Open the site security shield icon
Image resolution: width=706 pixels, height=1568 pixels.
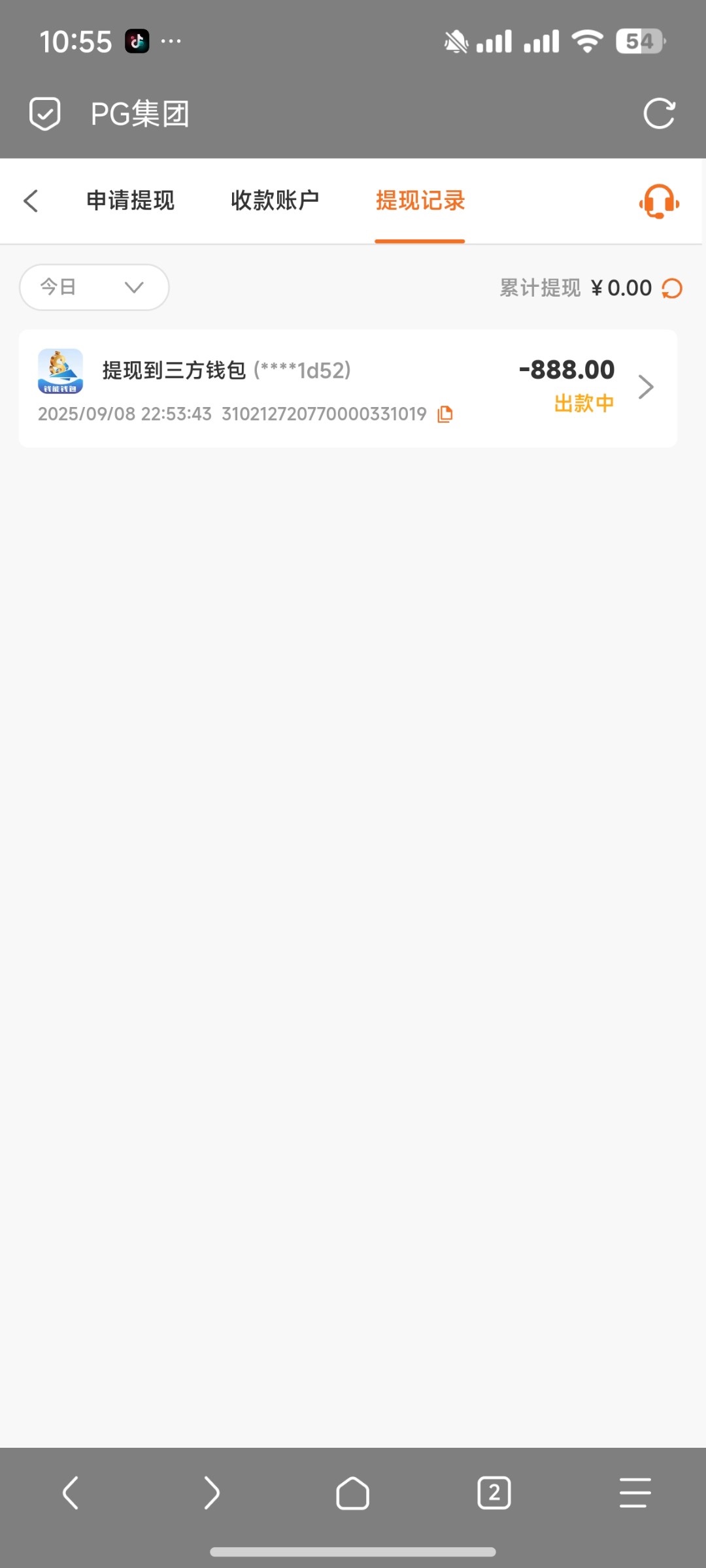pos(45,114)
